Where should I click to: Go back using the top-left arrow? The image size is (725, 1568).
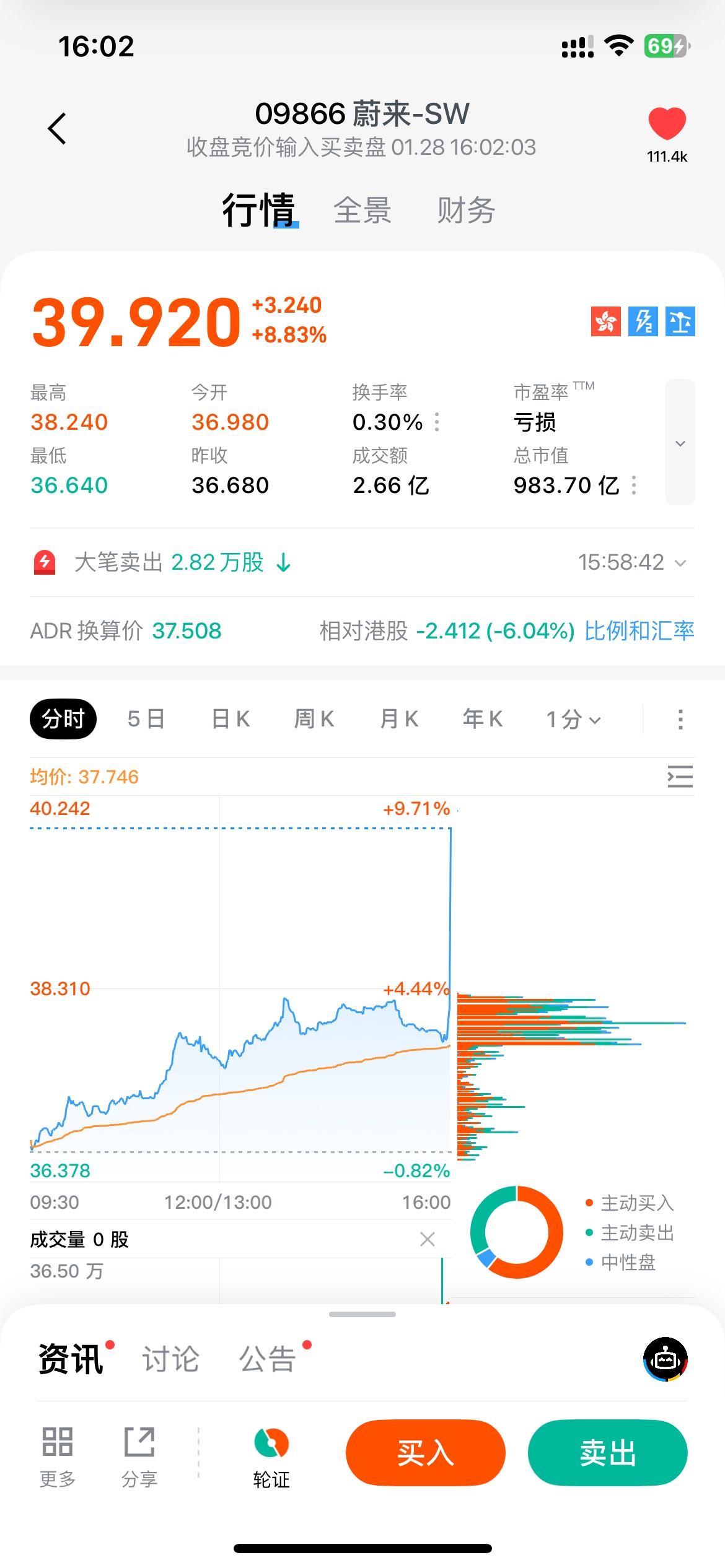(x=57, y=129)
